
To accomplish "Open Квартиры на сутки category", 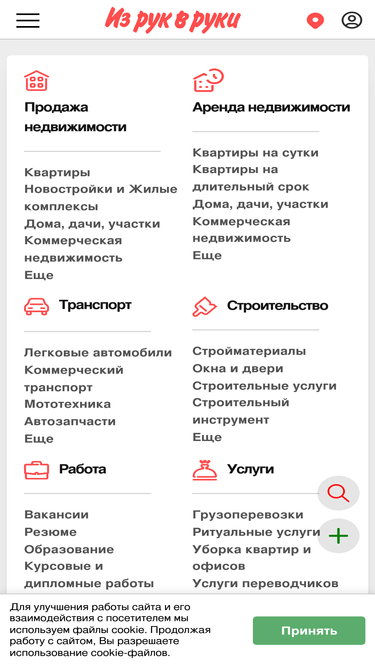I will 255,152.
